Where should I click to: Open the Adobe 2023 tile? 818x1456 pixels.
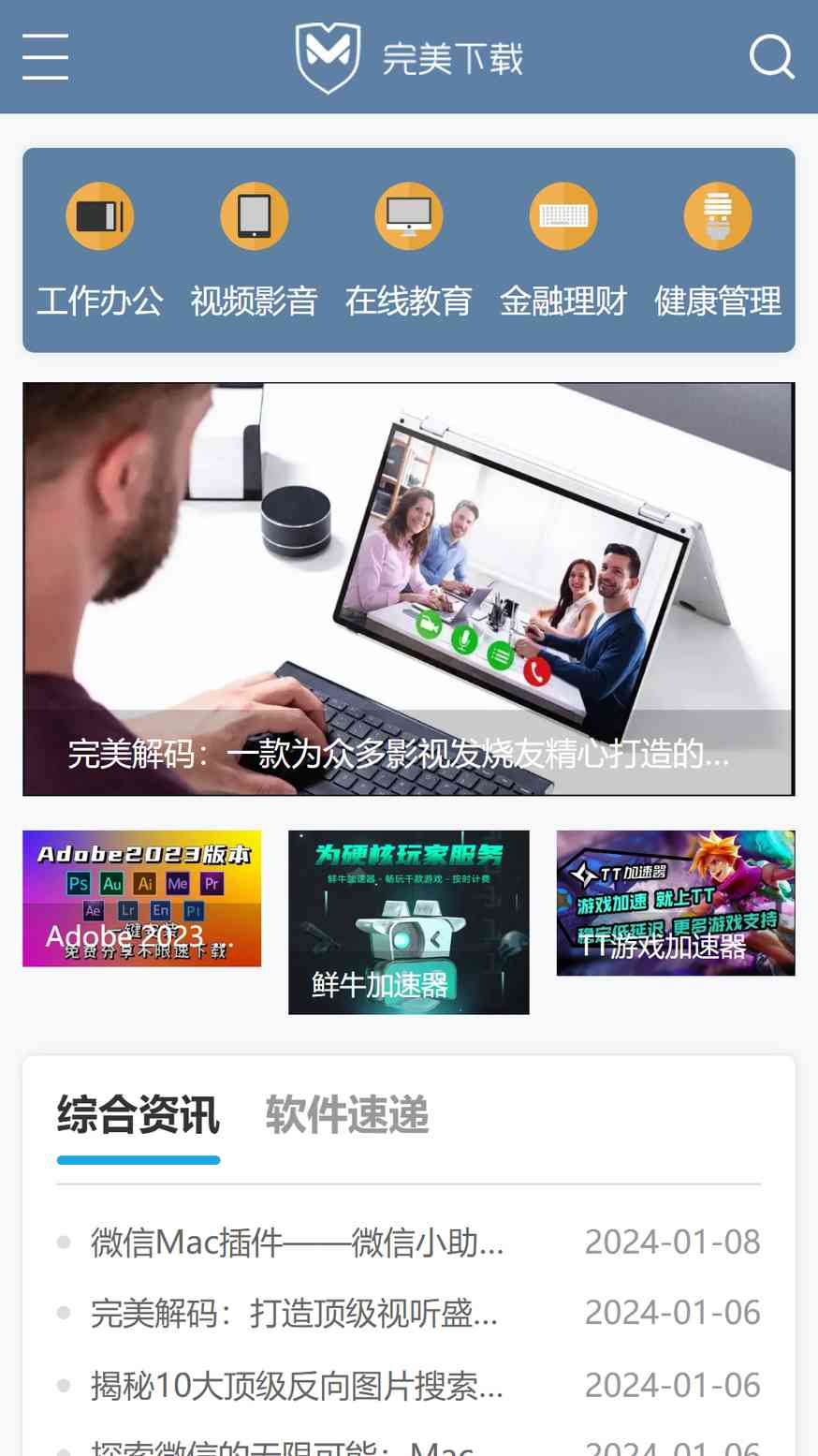[141, 898]
